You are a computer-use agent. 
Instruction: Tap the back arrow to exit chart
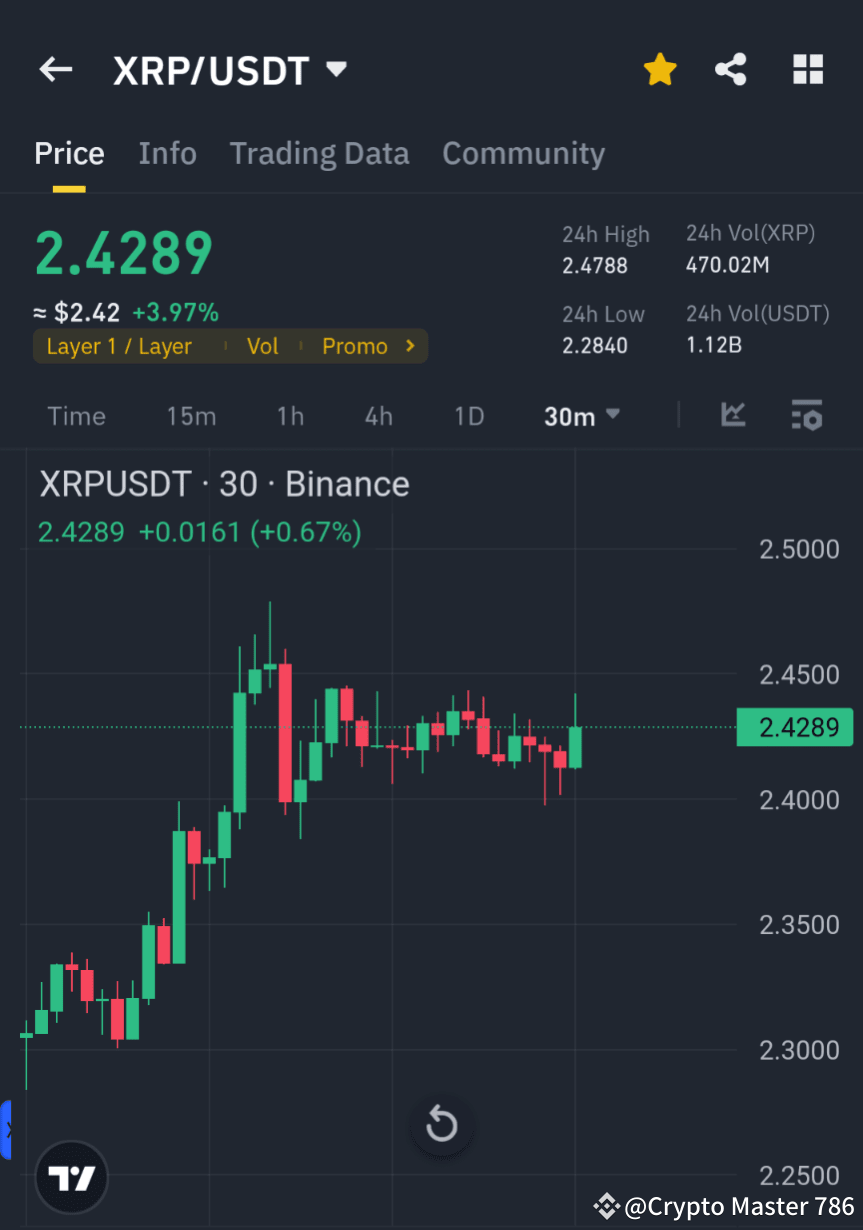tap(55, 69)
